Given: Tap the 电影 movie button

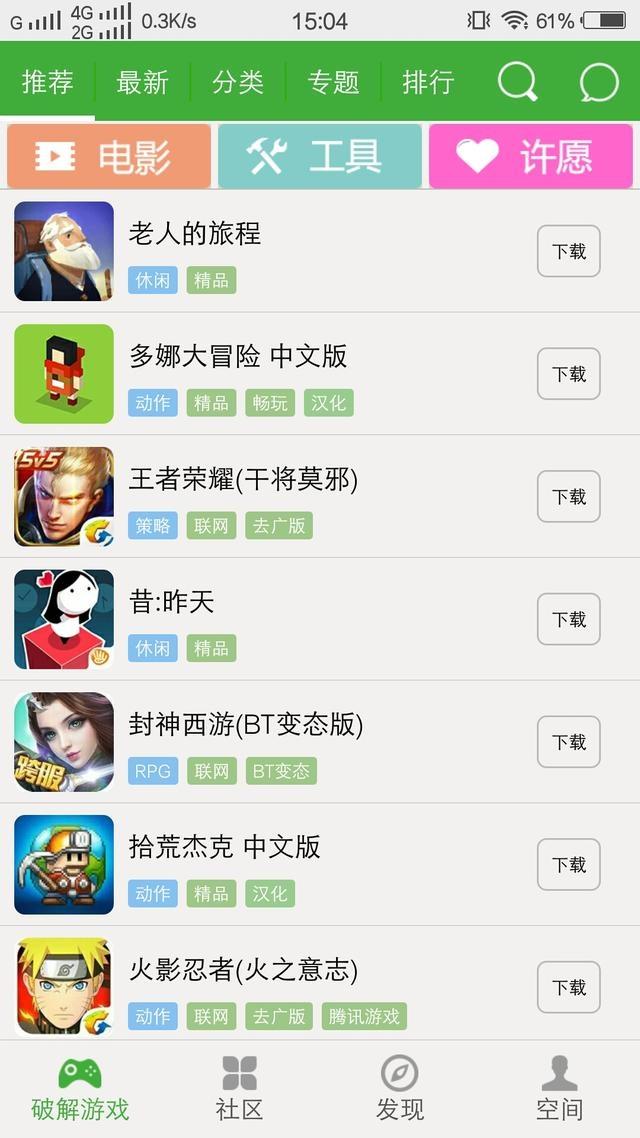Looking at the screenshot, I should point(109,156).
